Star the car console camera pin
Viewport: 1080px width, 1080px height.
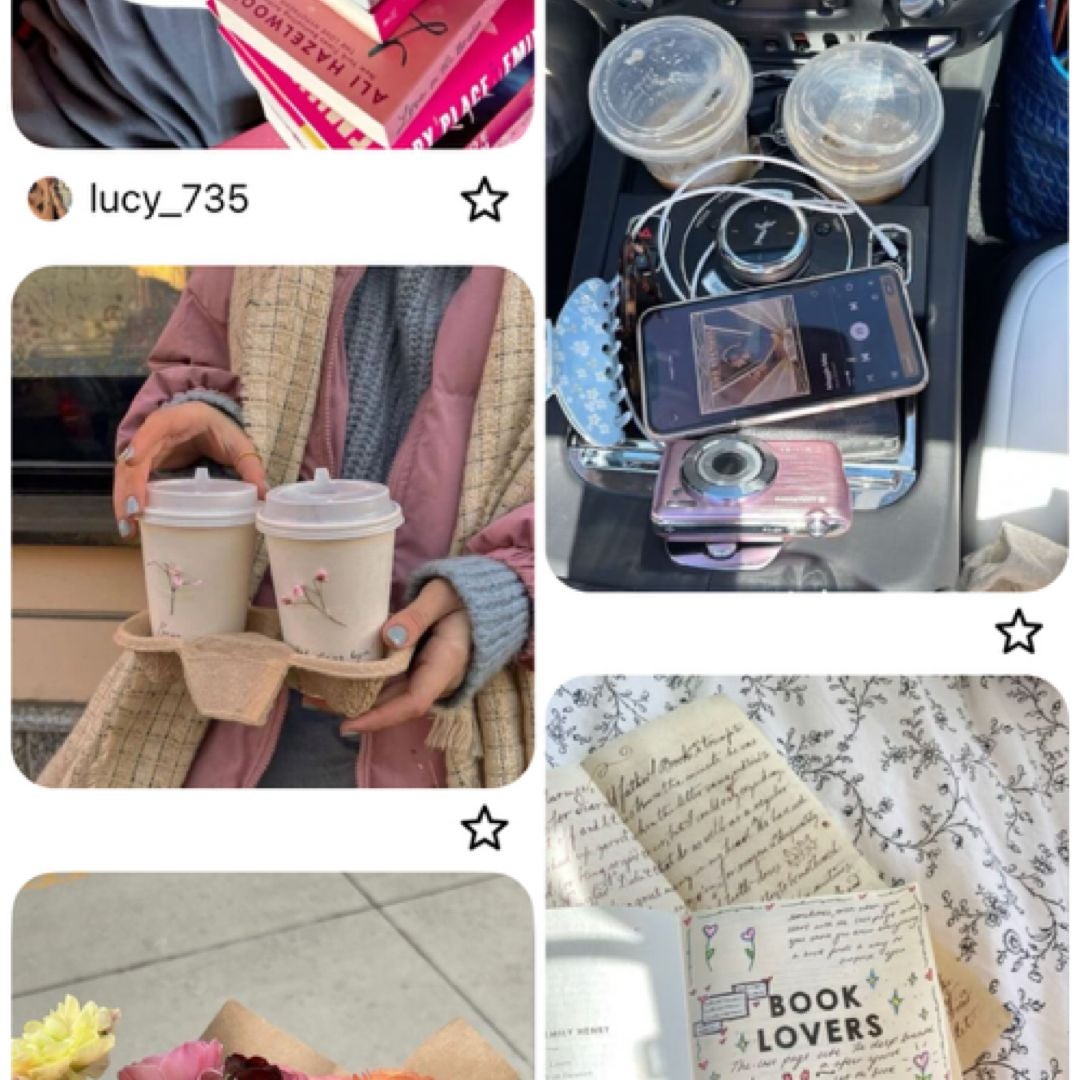tap(1019, 632)
